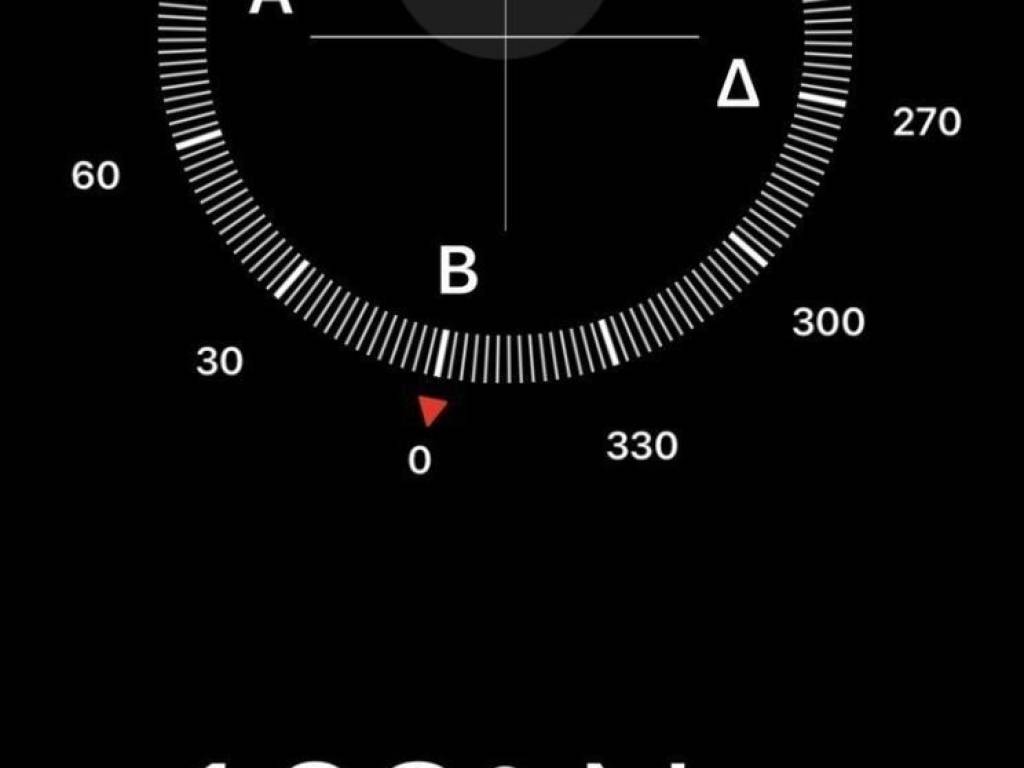Tap the compass dial to lock the bearing

[505, 150]
